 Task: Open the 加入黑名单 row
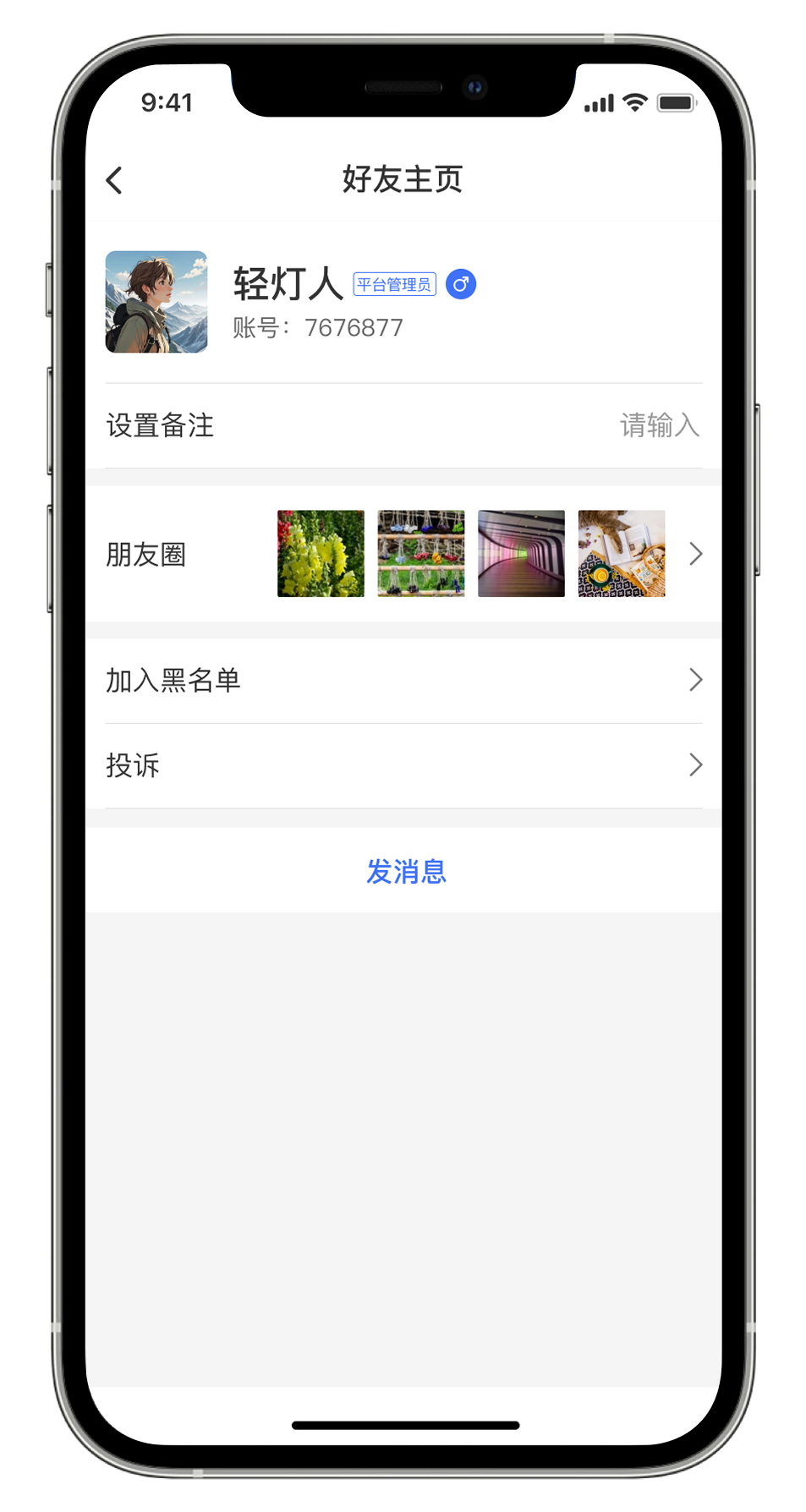[403, 680]
